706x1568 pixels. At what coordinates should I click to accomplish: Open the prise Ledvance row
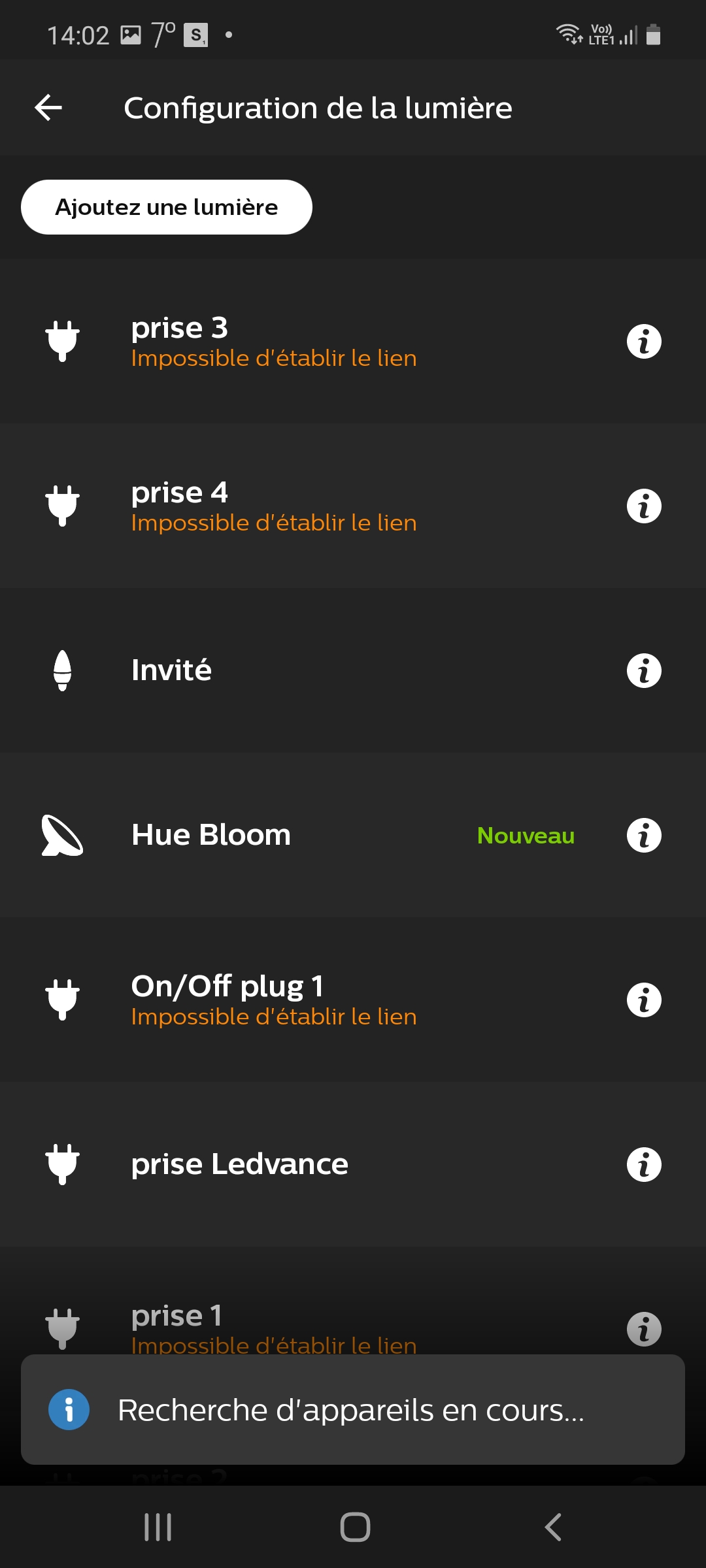click(x=353, y=1164)
